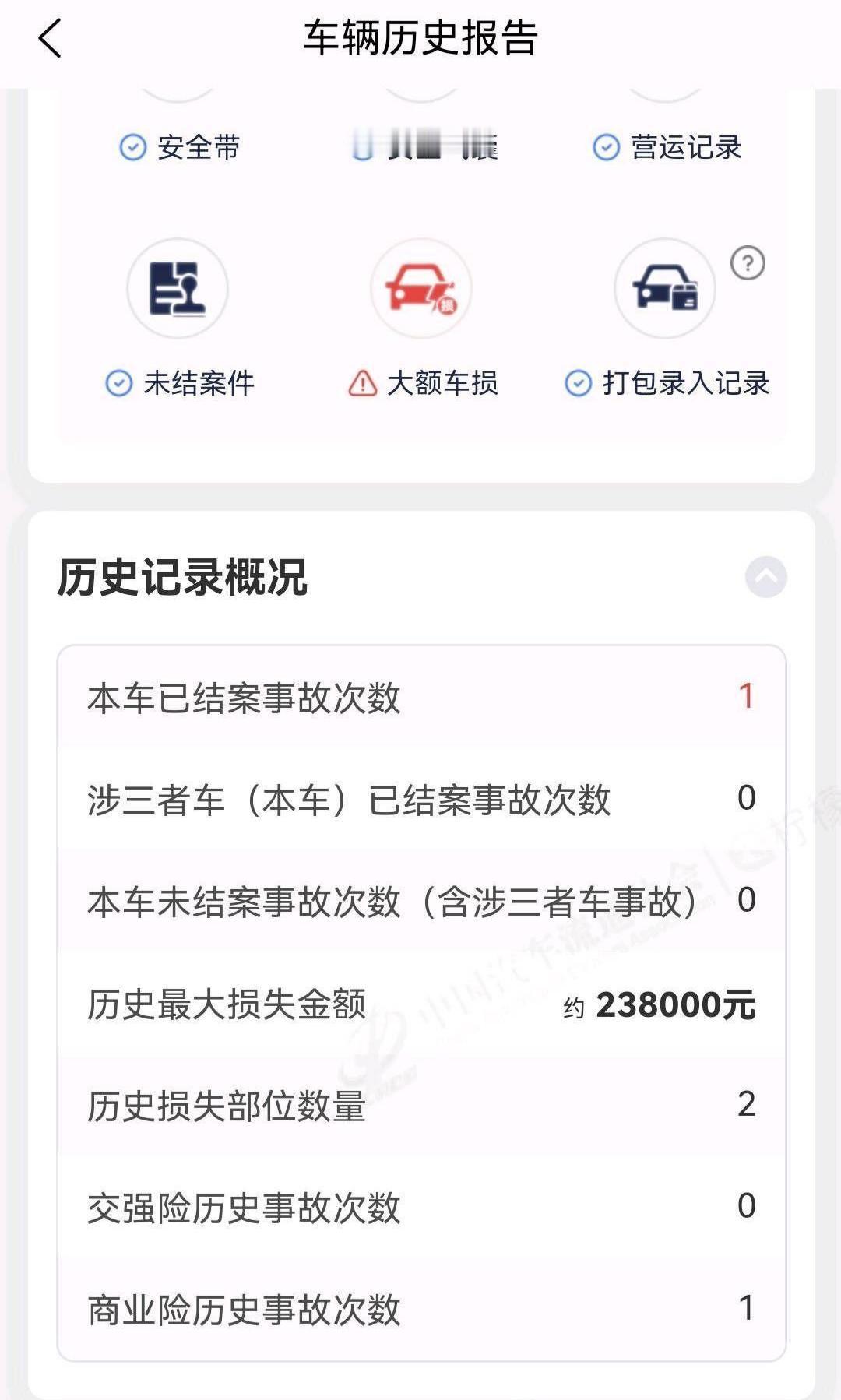841x1400 pixels.
Task: Click the blue checkmark beside 安全带
Action: click(132, 145)
